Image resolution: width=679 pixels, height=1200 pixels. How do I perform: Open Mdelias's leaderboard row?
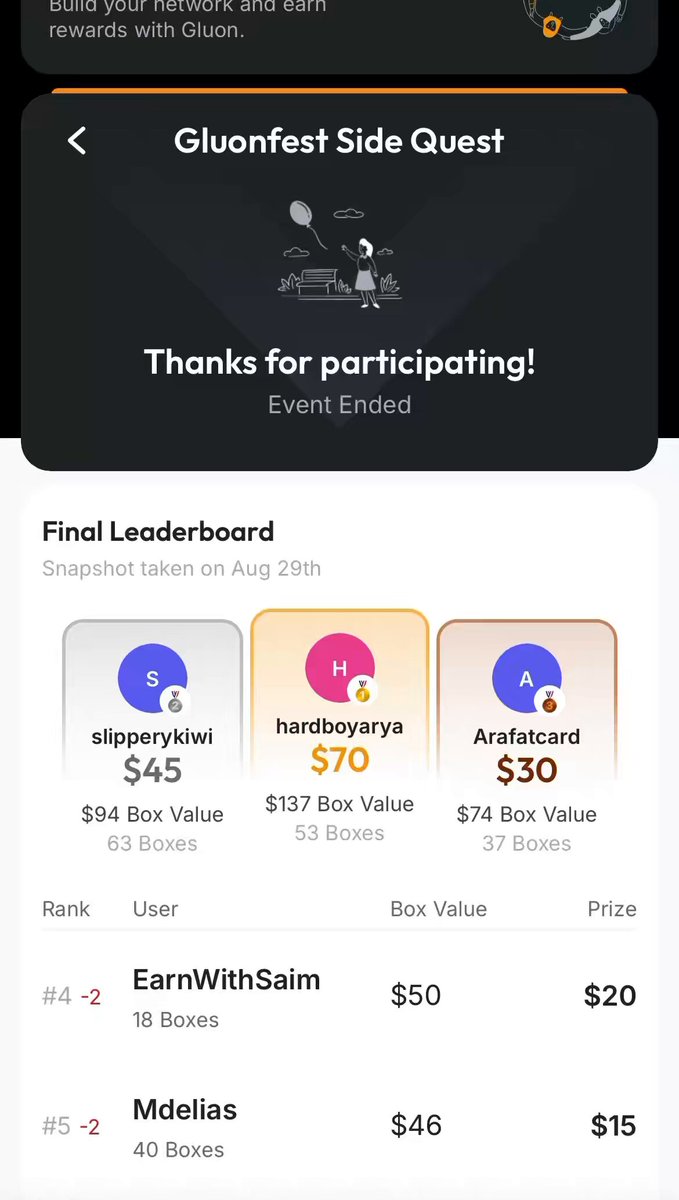pos(339,1127)
